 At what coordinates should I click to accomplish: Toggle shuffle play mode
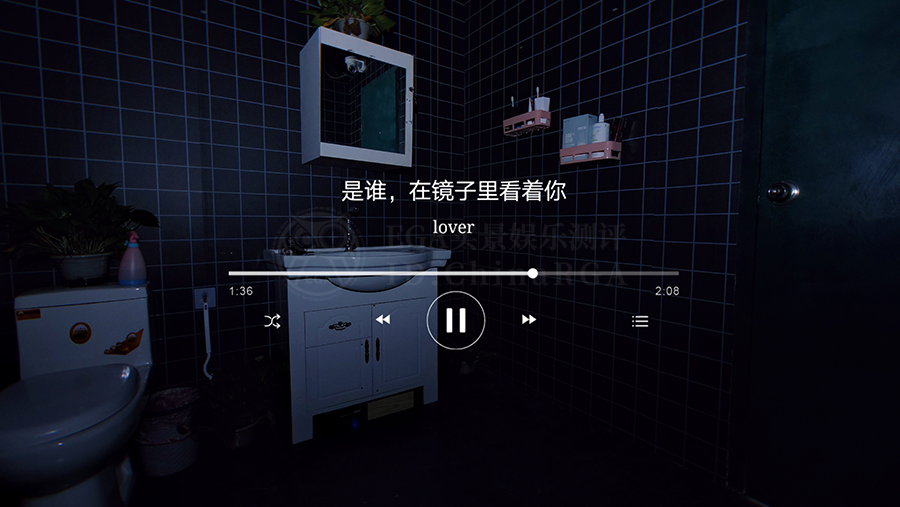click(272, 321)
